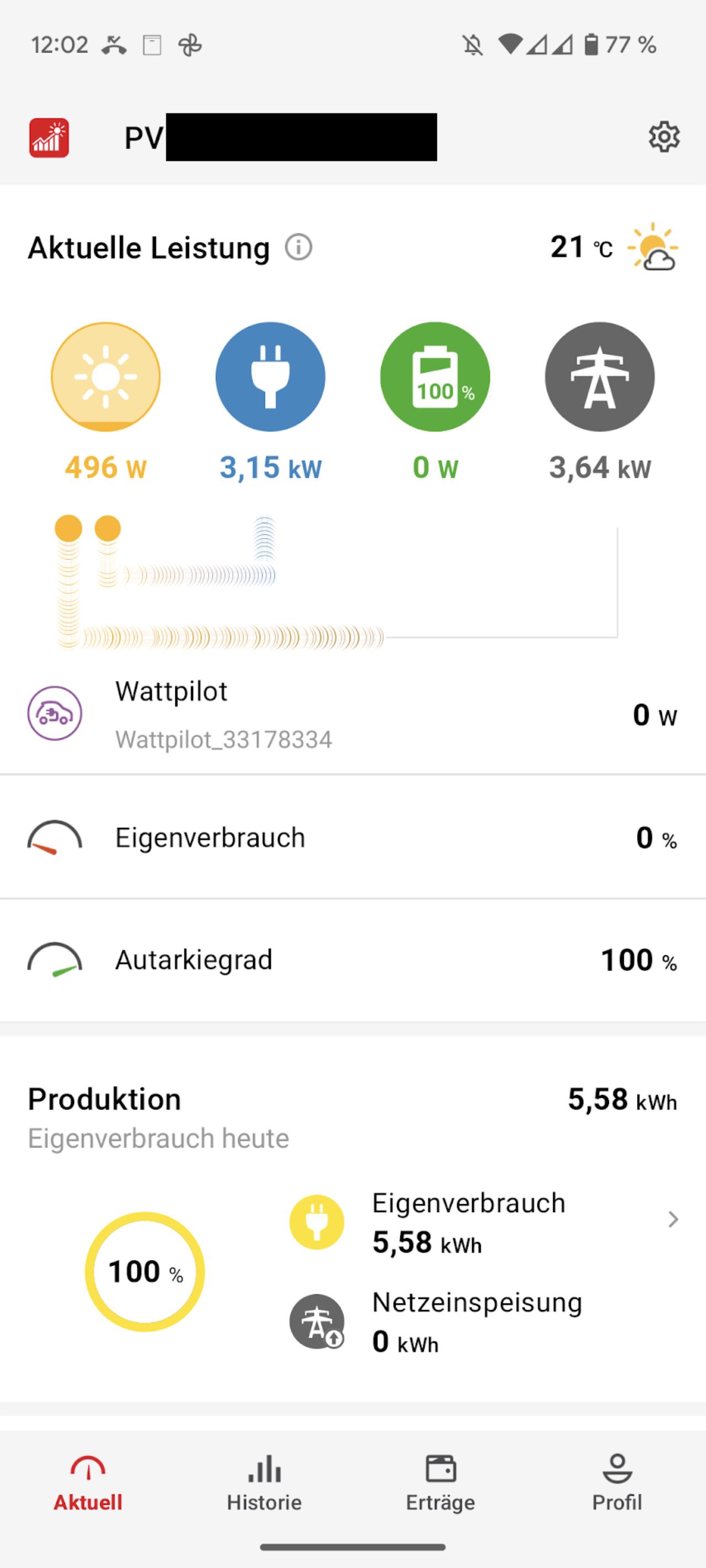Open the Wattpilot device row
Screen dimensions: 706x1568
352,714
